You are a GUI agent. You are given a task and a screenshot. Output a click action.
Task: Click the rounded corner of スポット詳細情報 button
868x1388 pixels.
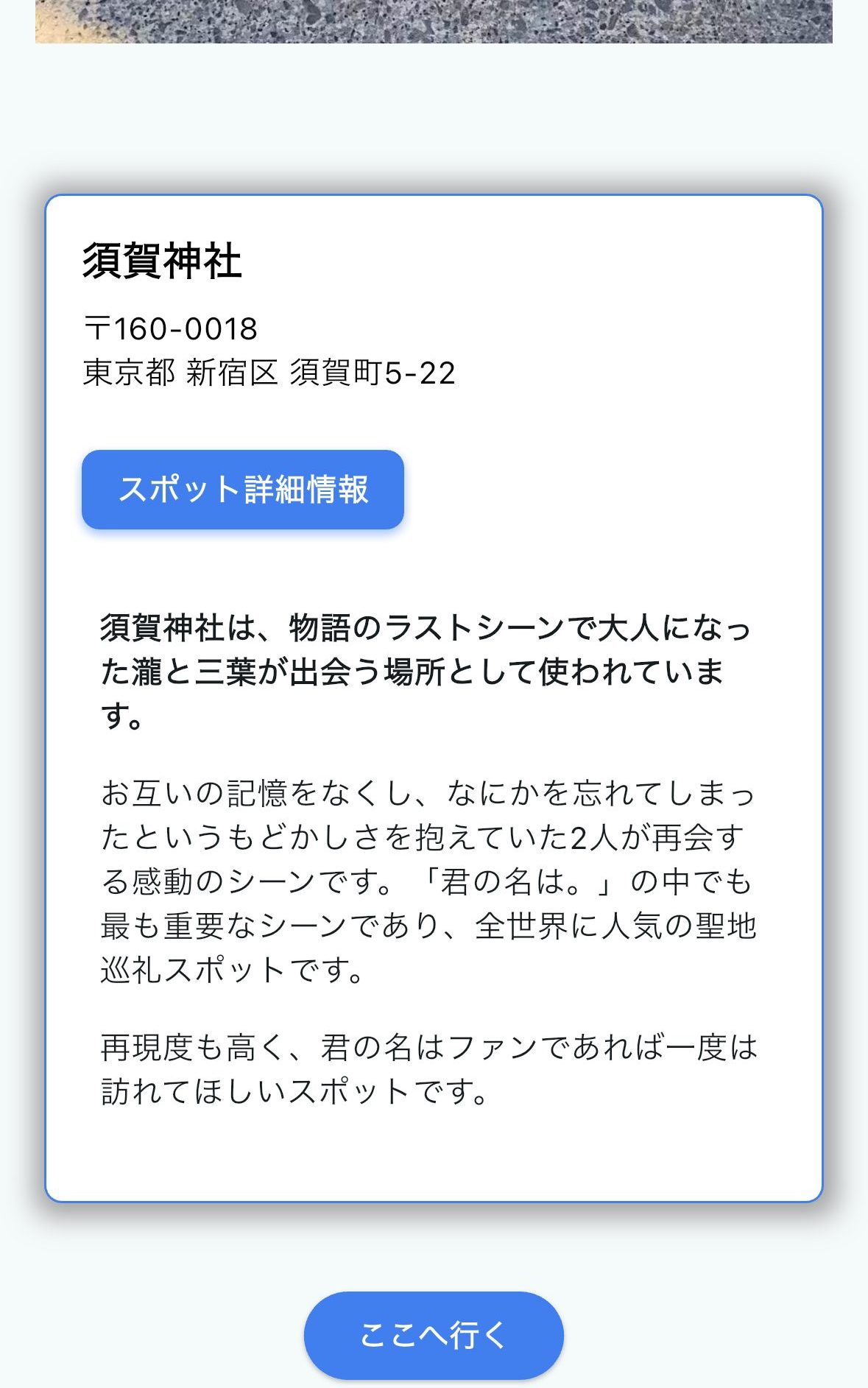(96, 464)
